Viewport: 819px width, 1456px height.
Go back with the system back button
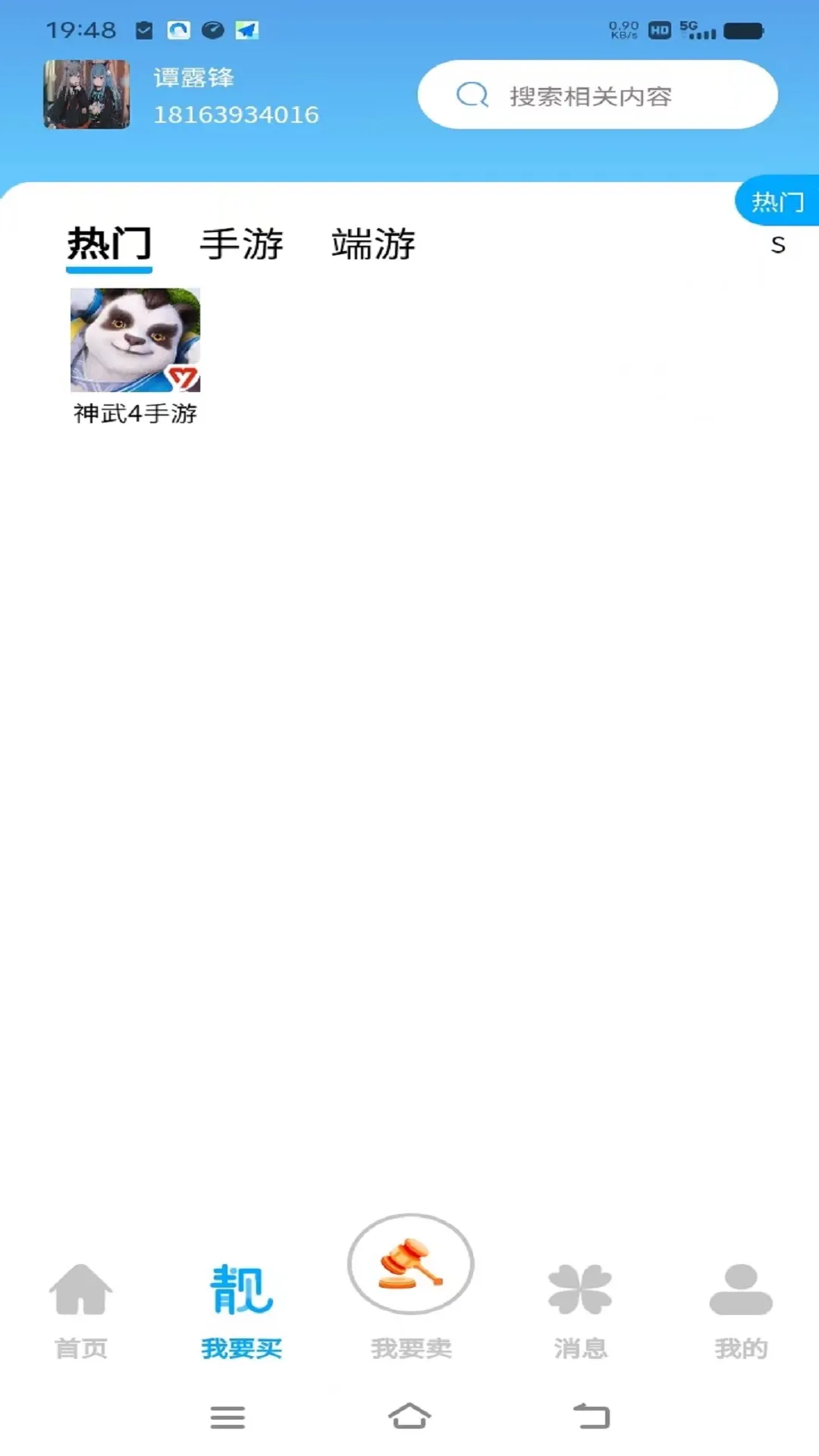[x=591, y=1416]
